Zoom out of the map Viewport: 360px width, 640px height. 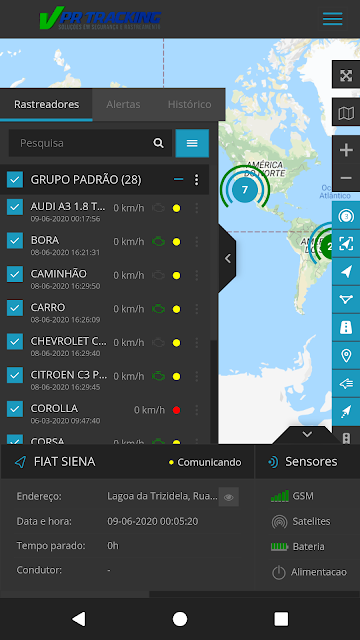pos(346,178)
